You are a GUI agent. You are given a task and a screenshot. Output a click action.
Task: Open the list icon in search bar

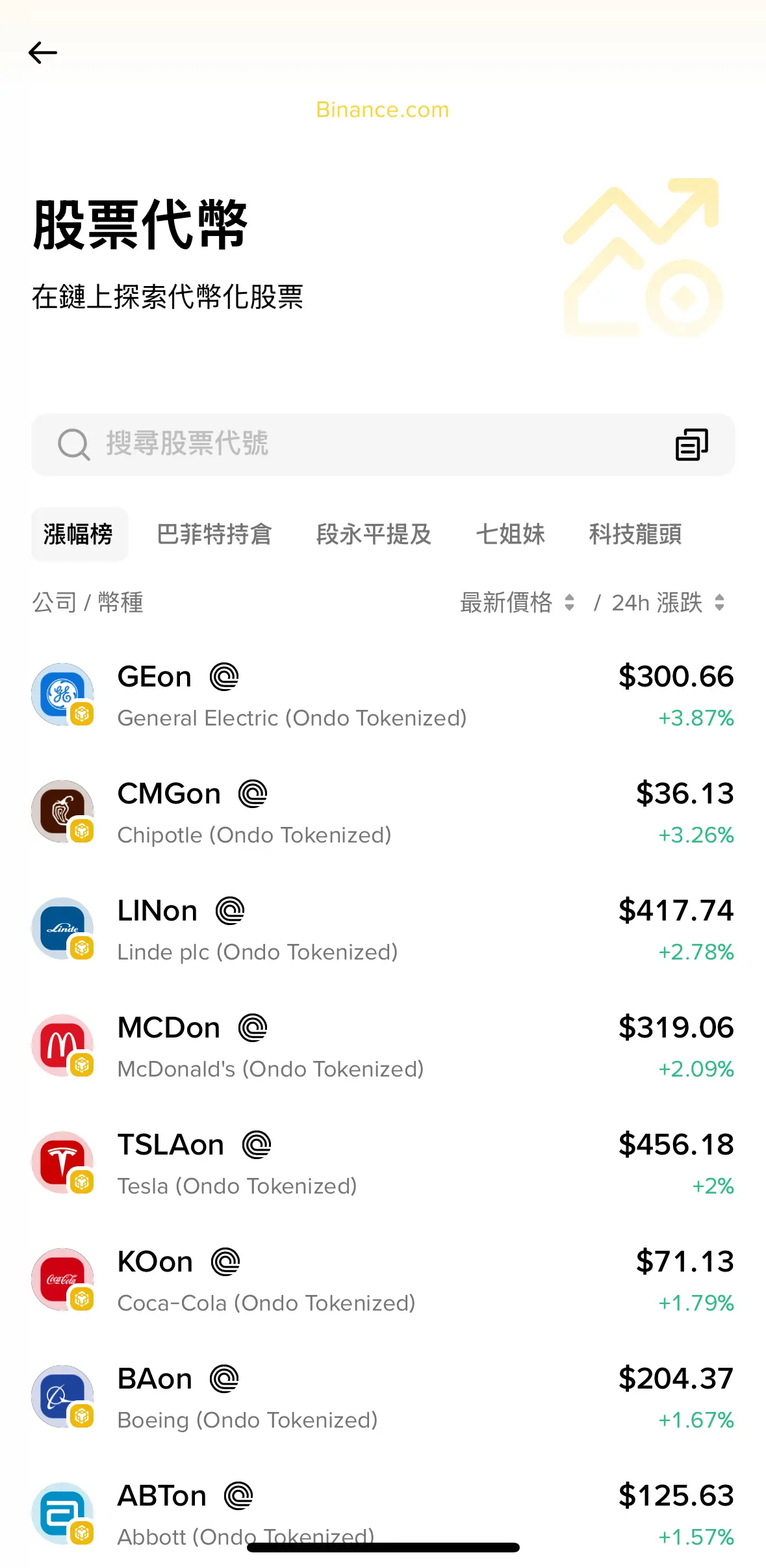[x=691, y=445]
